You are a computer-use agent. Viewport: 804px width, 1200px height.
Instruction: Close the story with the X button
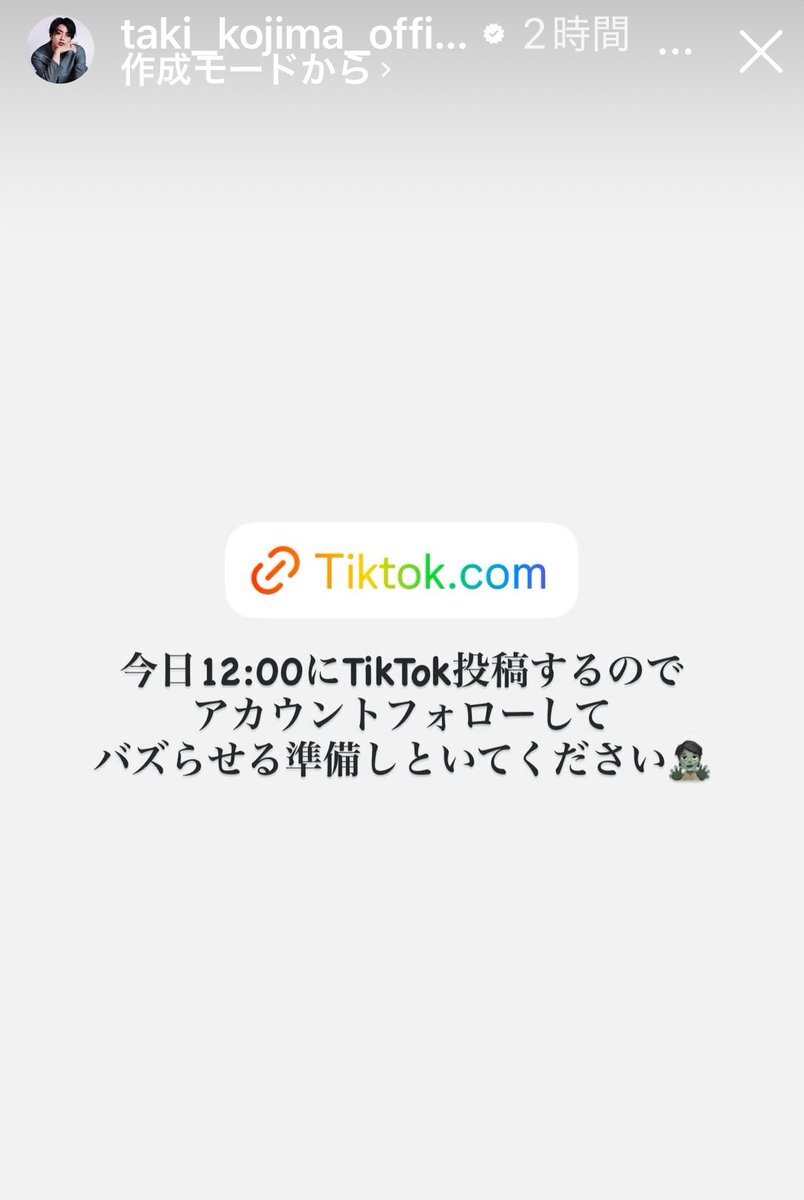tap(761, 51)
